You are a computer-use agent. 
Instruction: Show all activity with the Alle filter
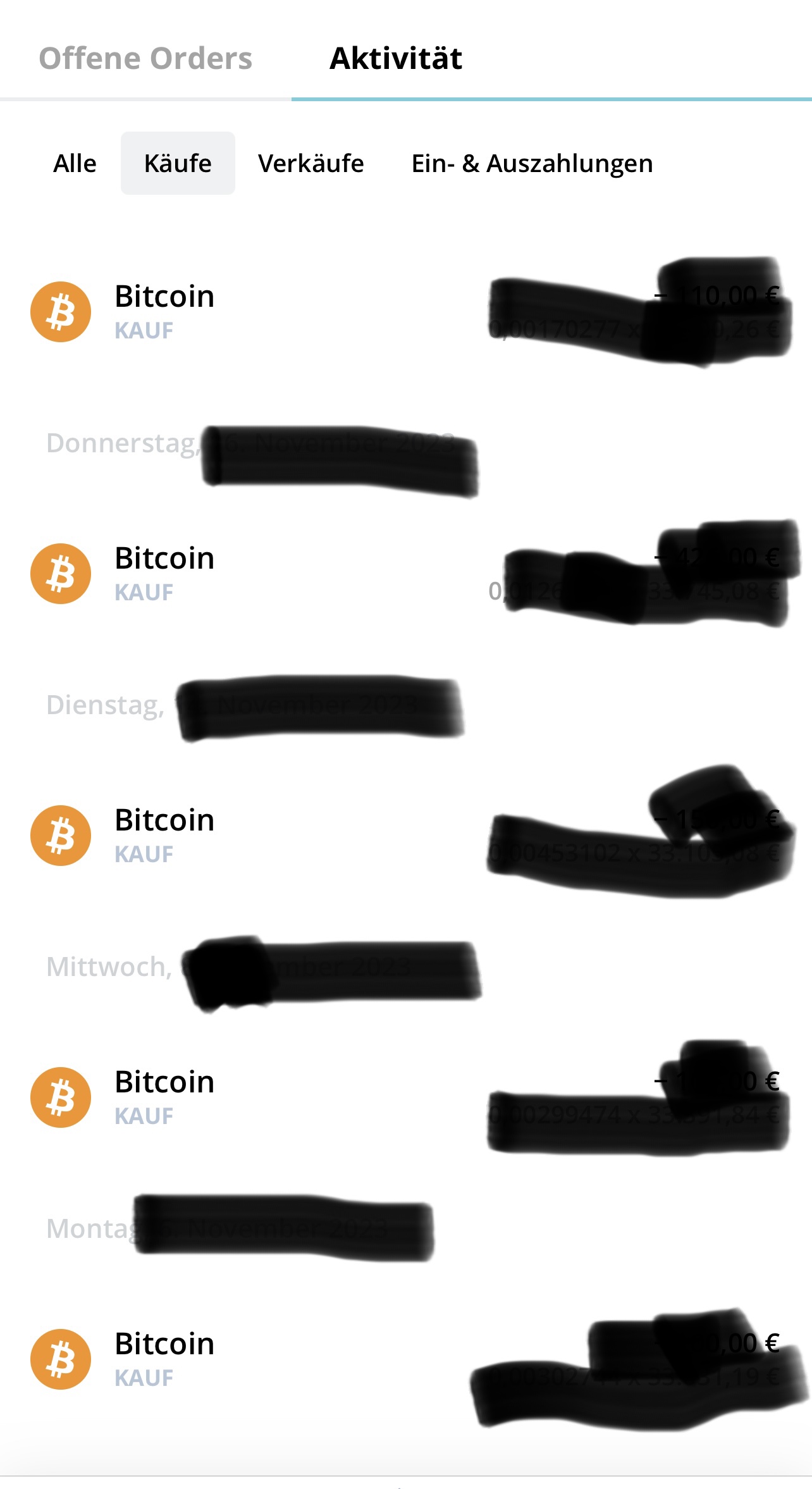(75, 163)
